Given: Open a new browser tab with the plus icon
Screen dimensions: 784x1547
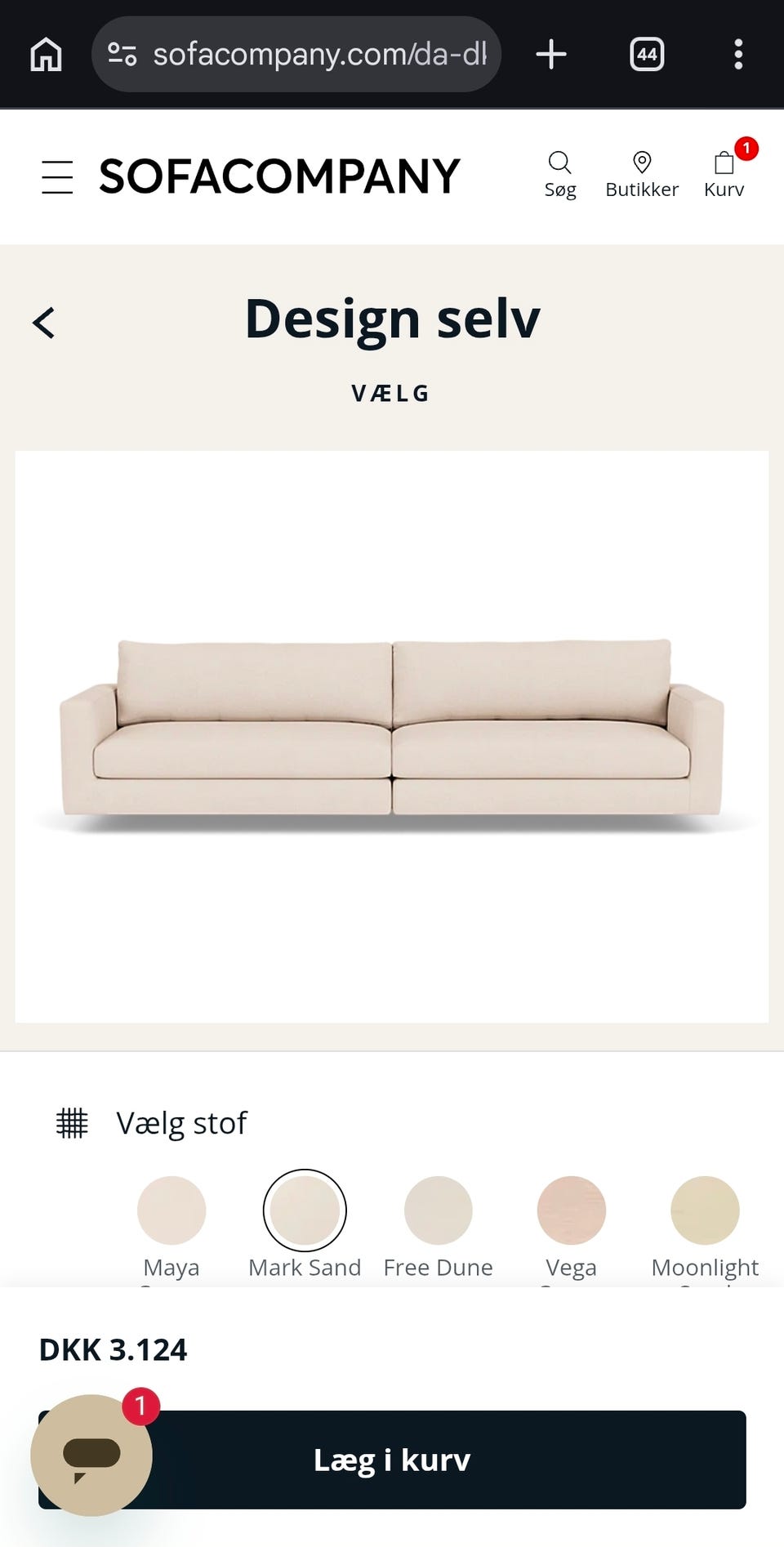Looking at the screenshot, I should click(x=551, y=54).
